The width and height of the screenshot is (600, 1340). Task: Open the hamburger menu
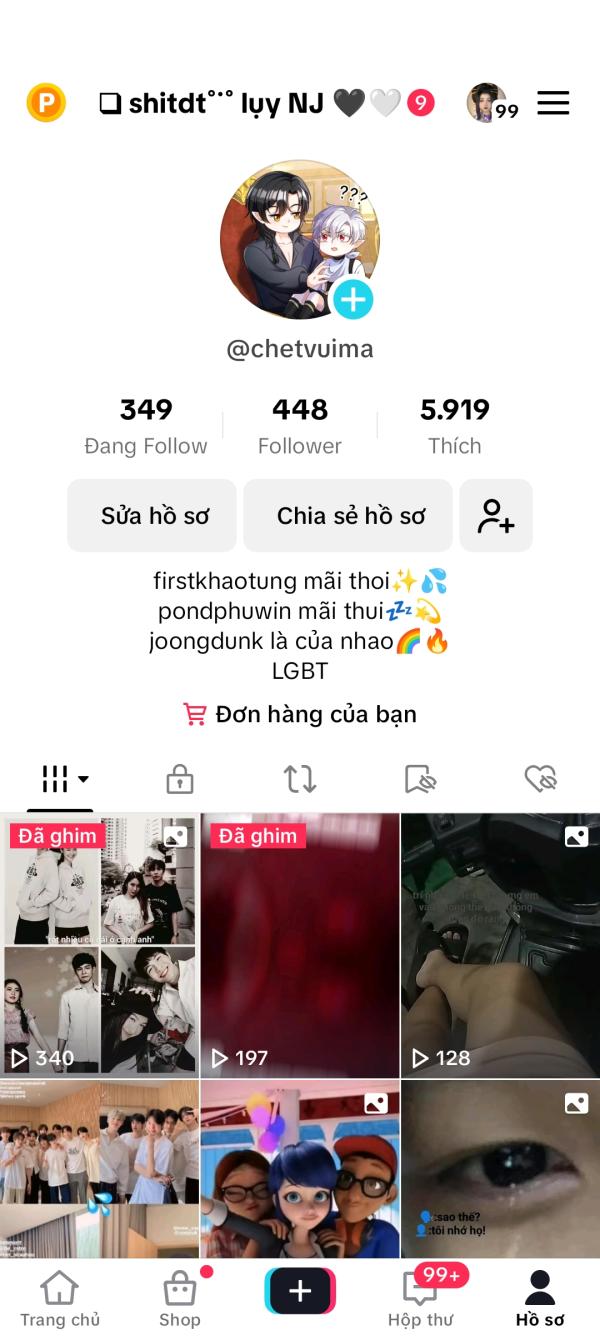553,103
